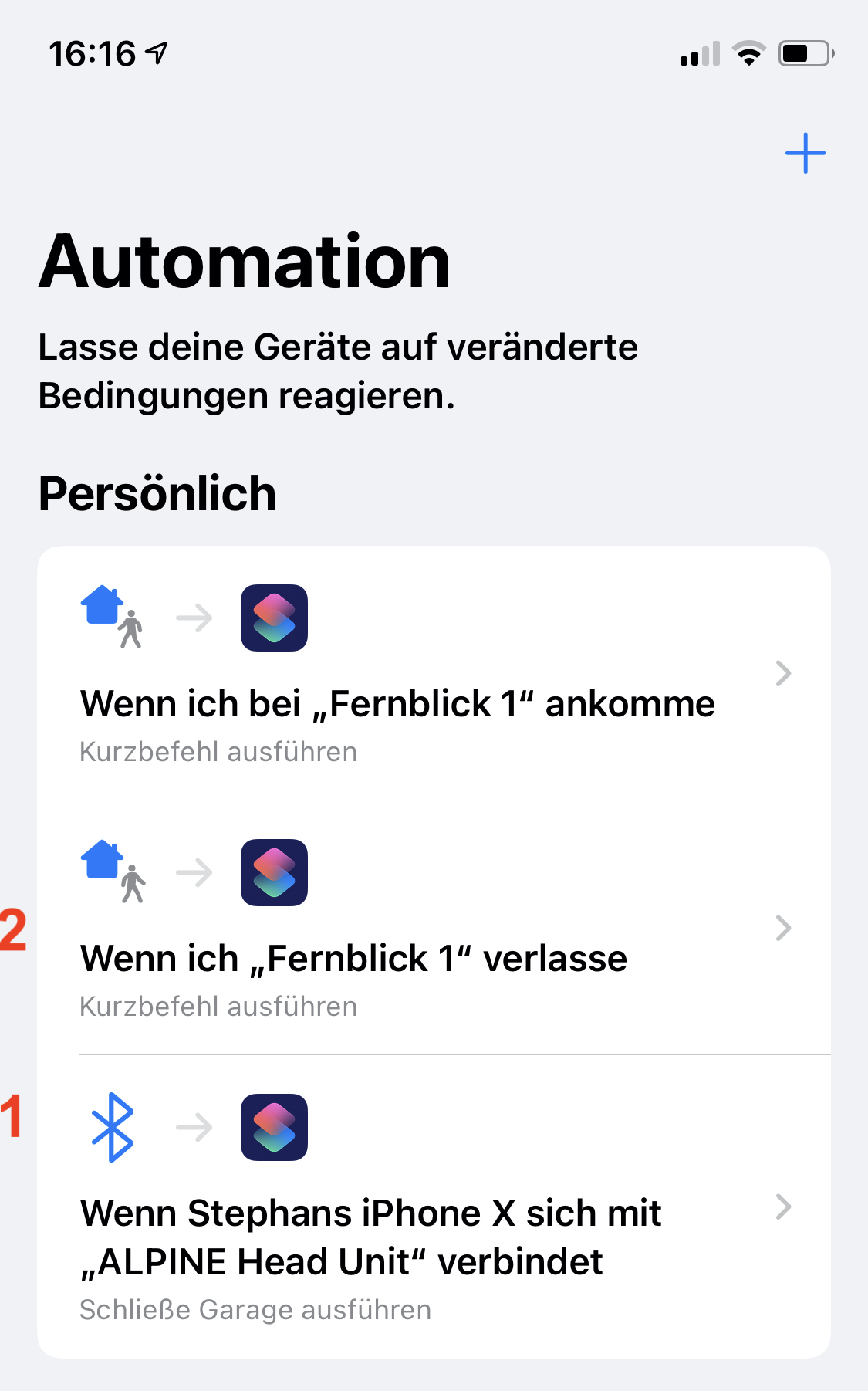Open the „Fernblick 1“ ankomme automation
868x1391 pixels.
434,673
